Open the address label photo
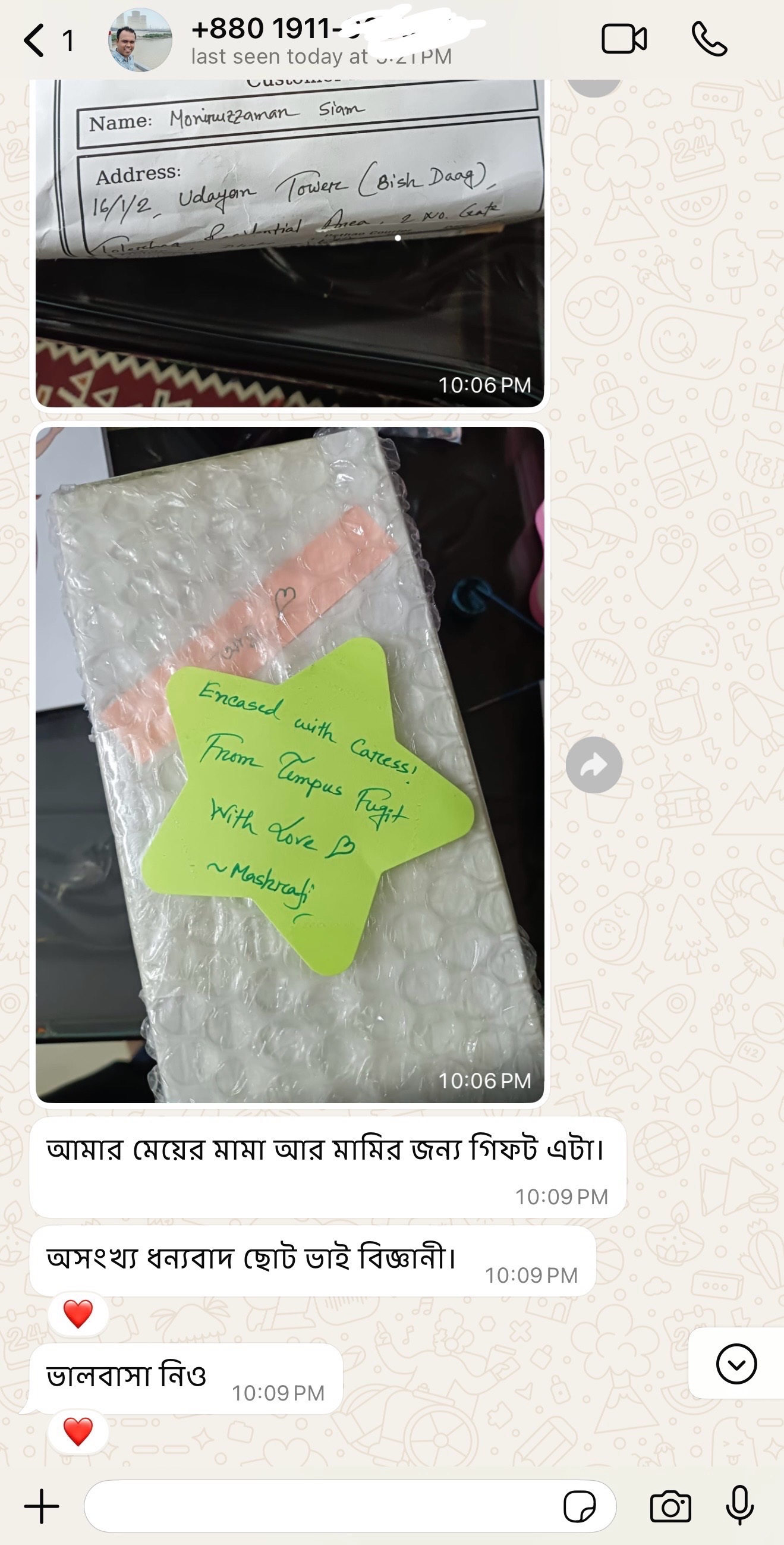 (289, 240)
